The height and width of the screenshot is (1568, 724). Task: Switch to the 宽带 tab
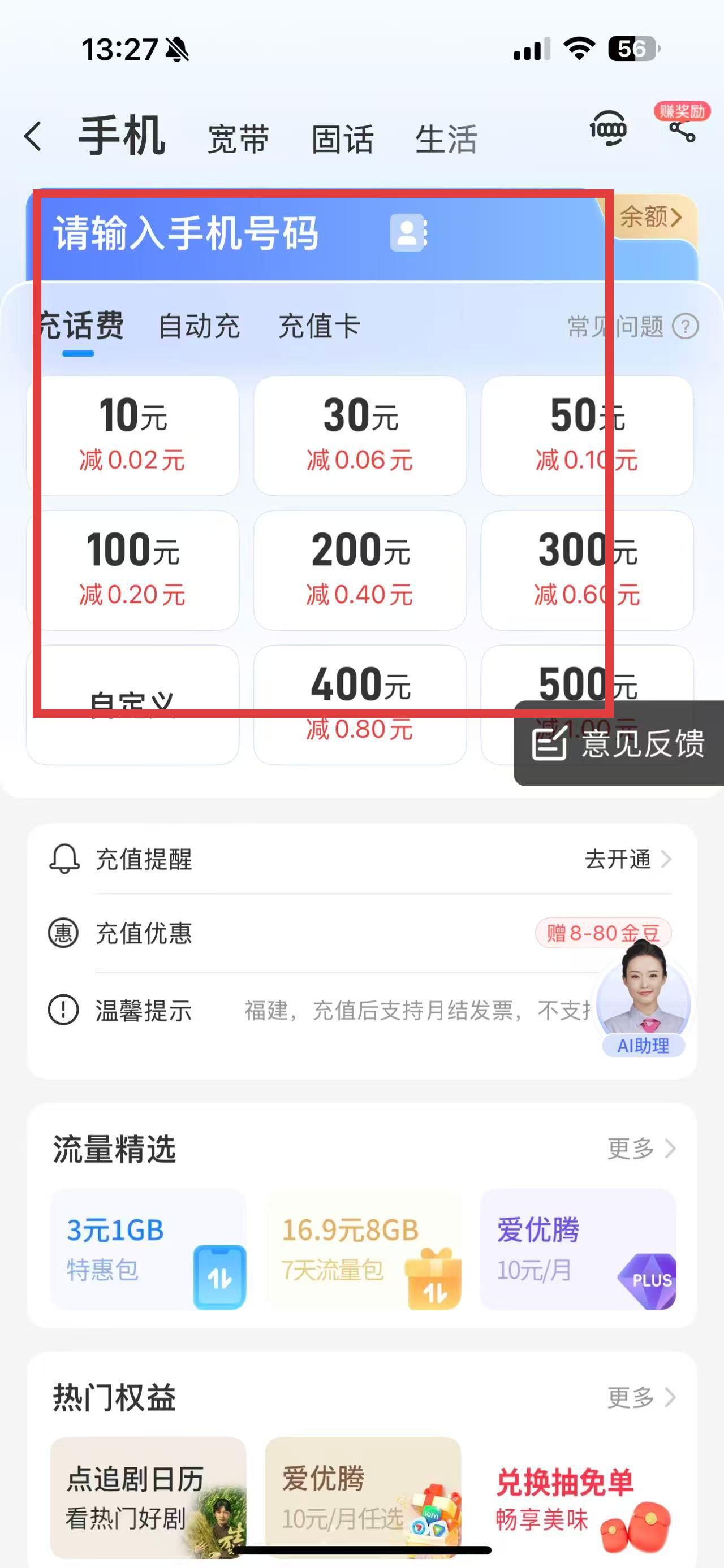point(238,140)
